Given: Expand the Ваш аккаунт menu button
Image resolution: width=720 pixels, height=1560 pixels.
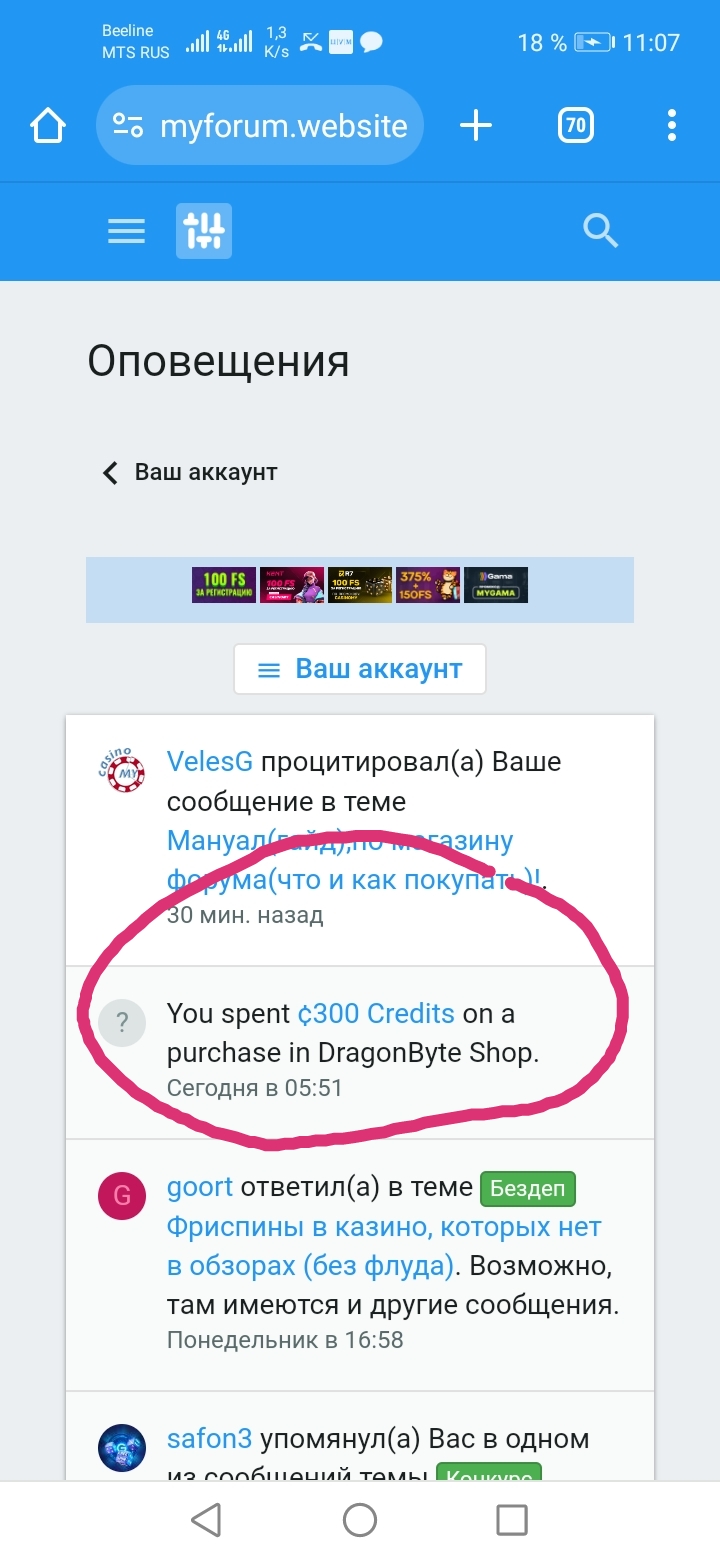Looking at the screenshot, I should 360,669.
